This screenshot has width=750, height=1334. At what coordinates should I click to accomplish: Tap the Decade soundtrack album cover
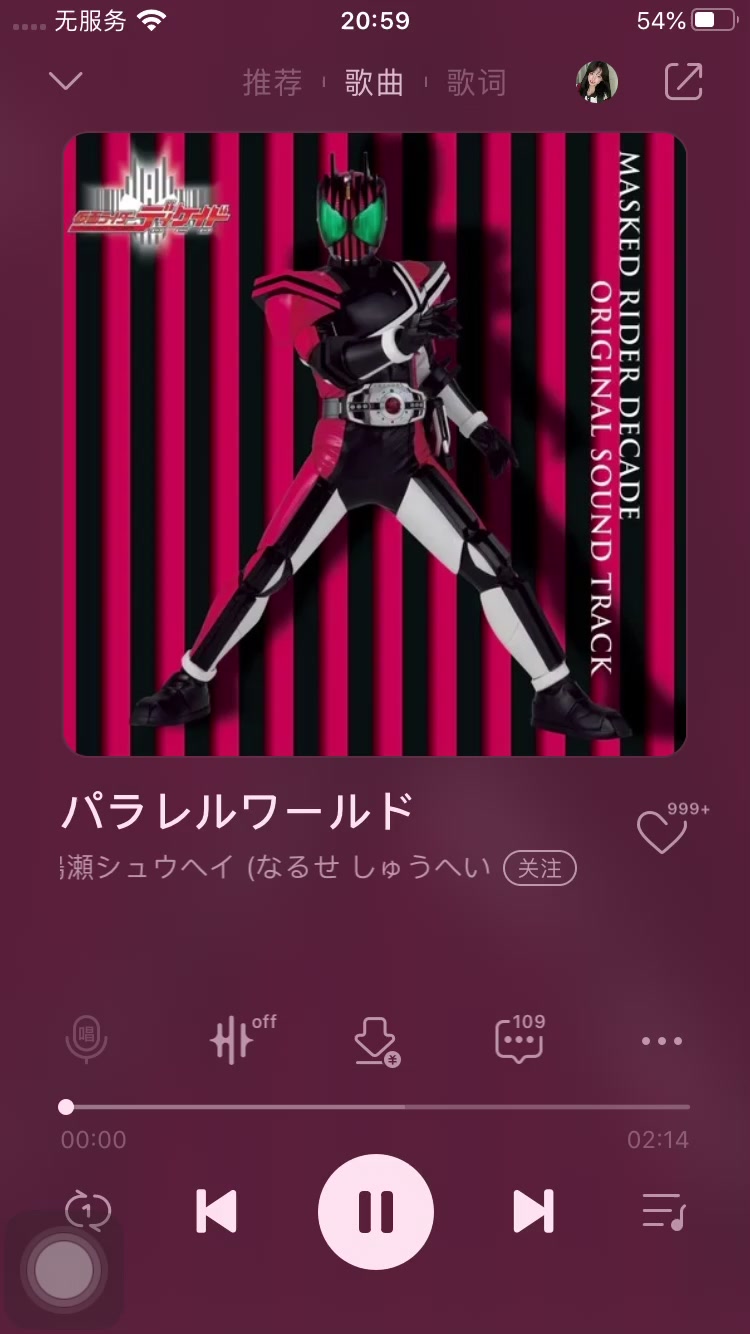coord(375,444)
